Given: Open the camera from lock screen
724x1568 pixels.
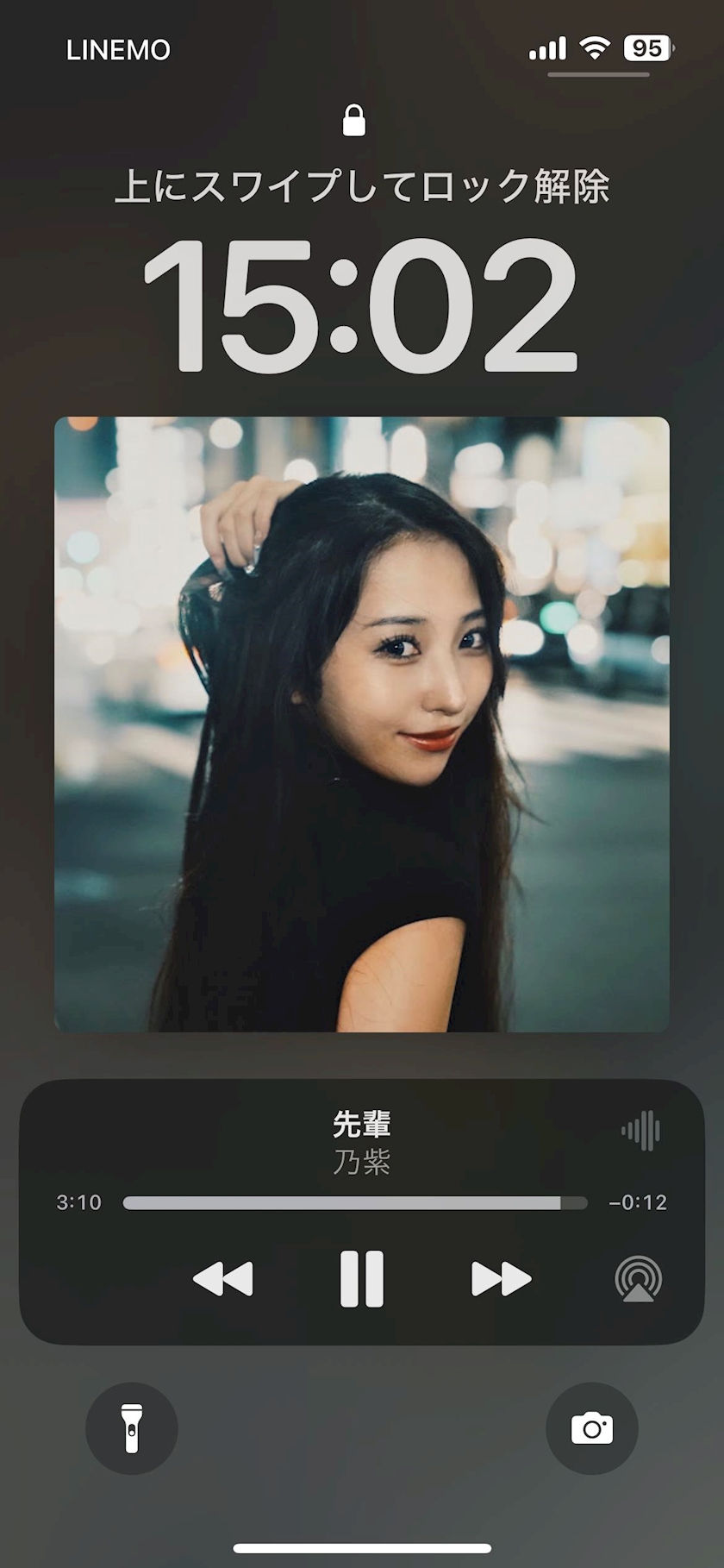Looking at the screenshot, I should [x=592, y=1428].
